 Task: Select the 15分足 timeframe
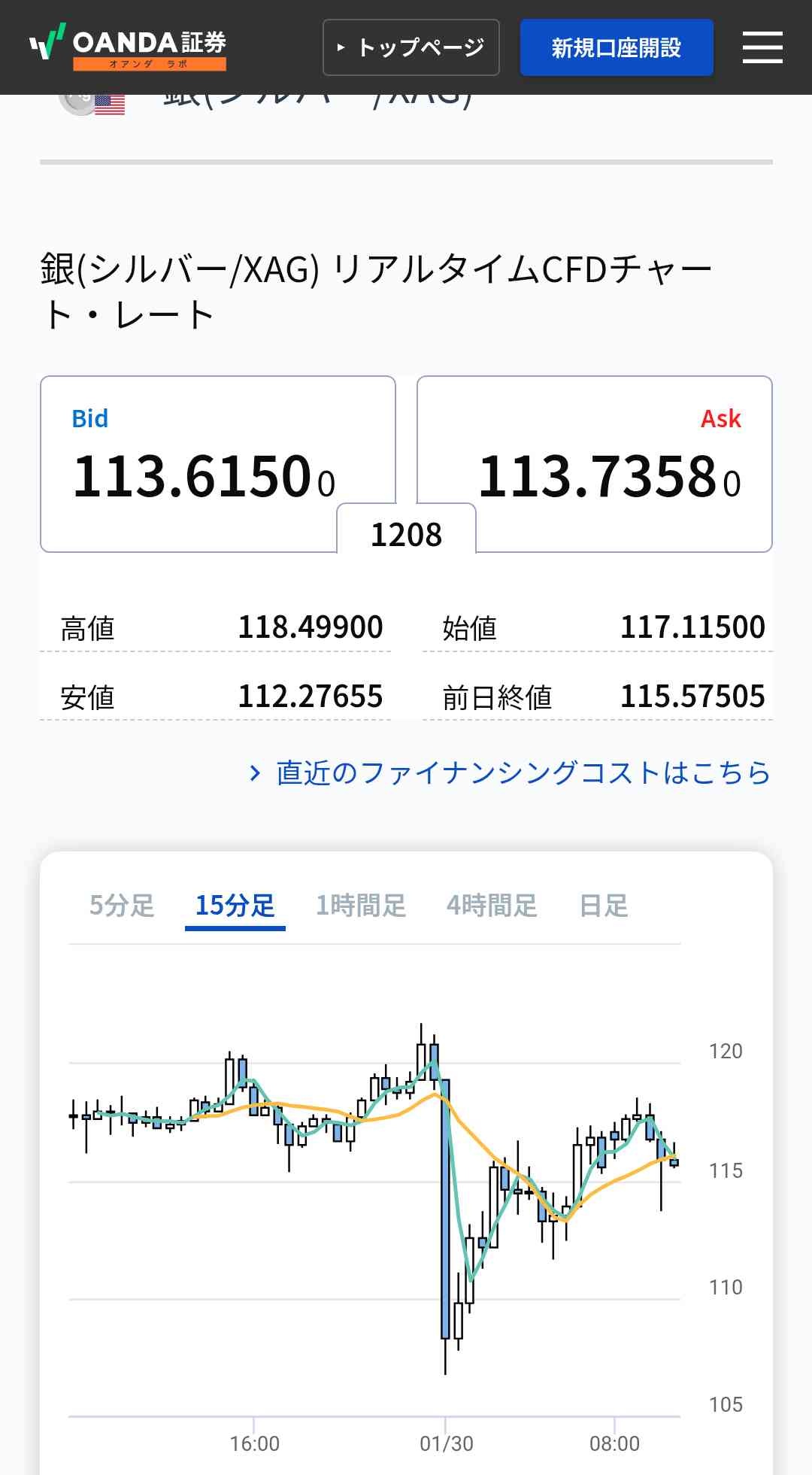(235, 905)
